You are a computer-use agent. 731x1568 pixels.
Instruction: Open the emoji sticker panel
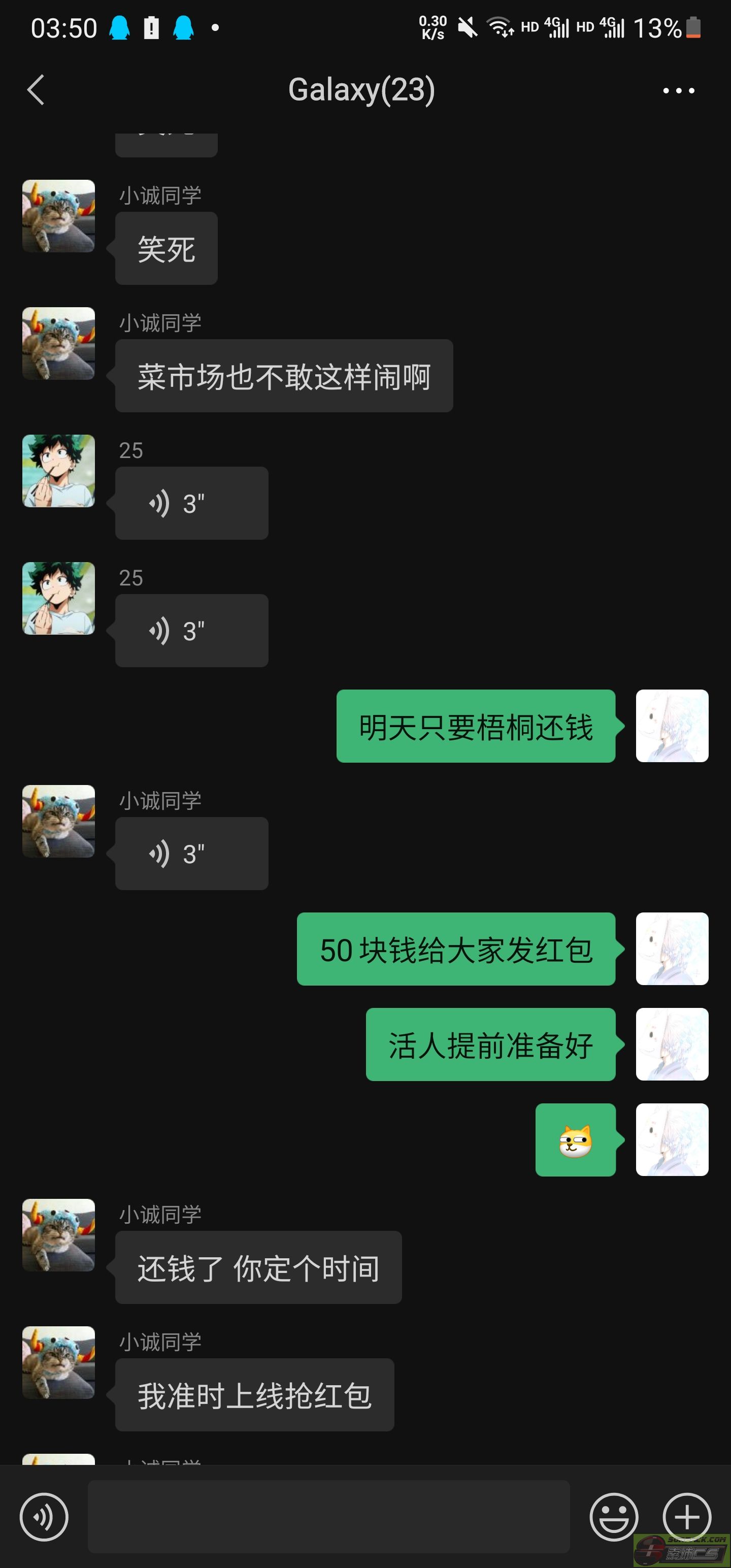click(x=614, y=1516)
